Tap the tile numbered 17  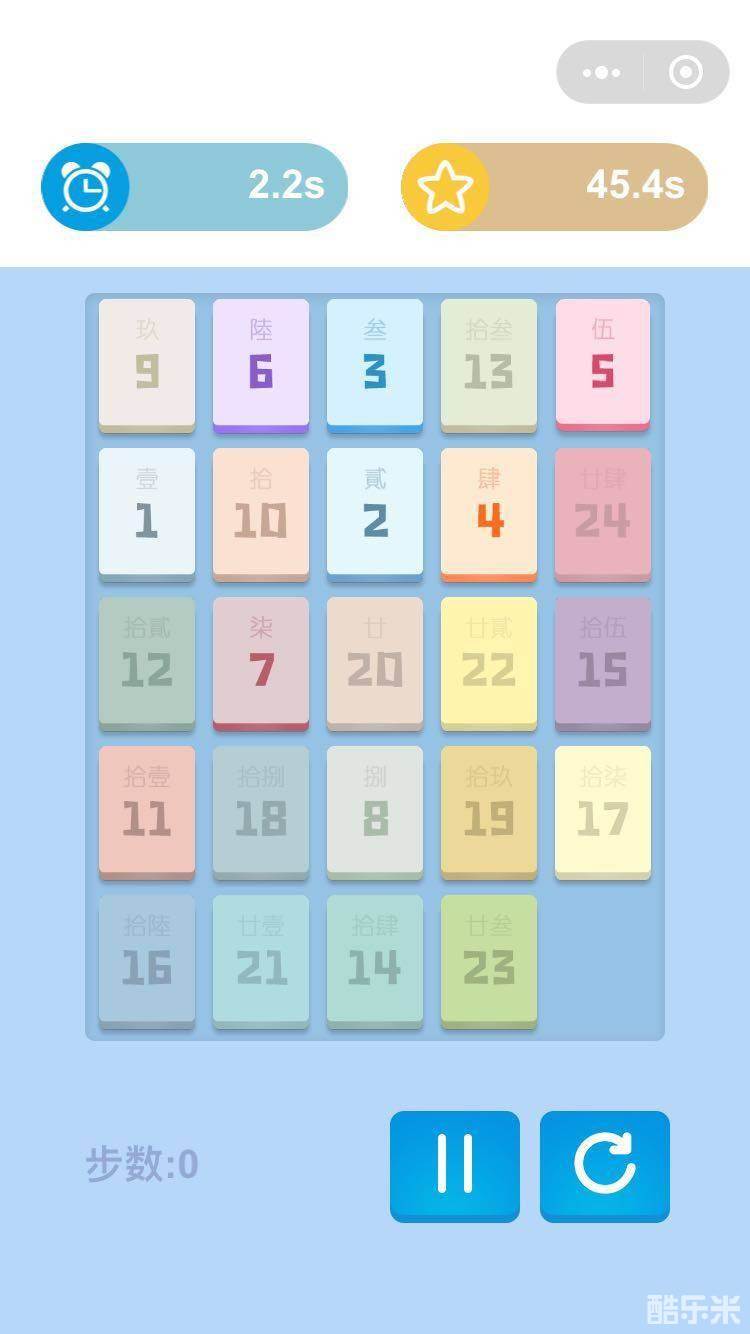(x=603, y=811)
